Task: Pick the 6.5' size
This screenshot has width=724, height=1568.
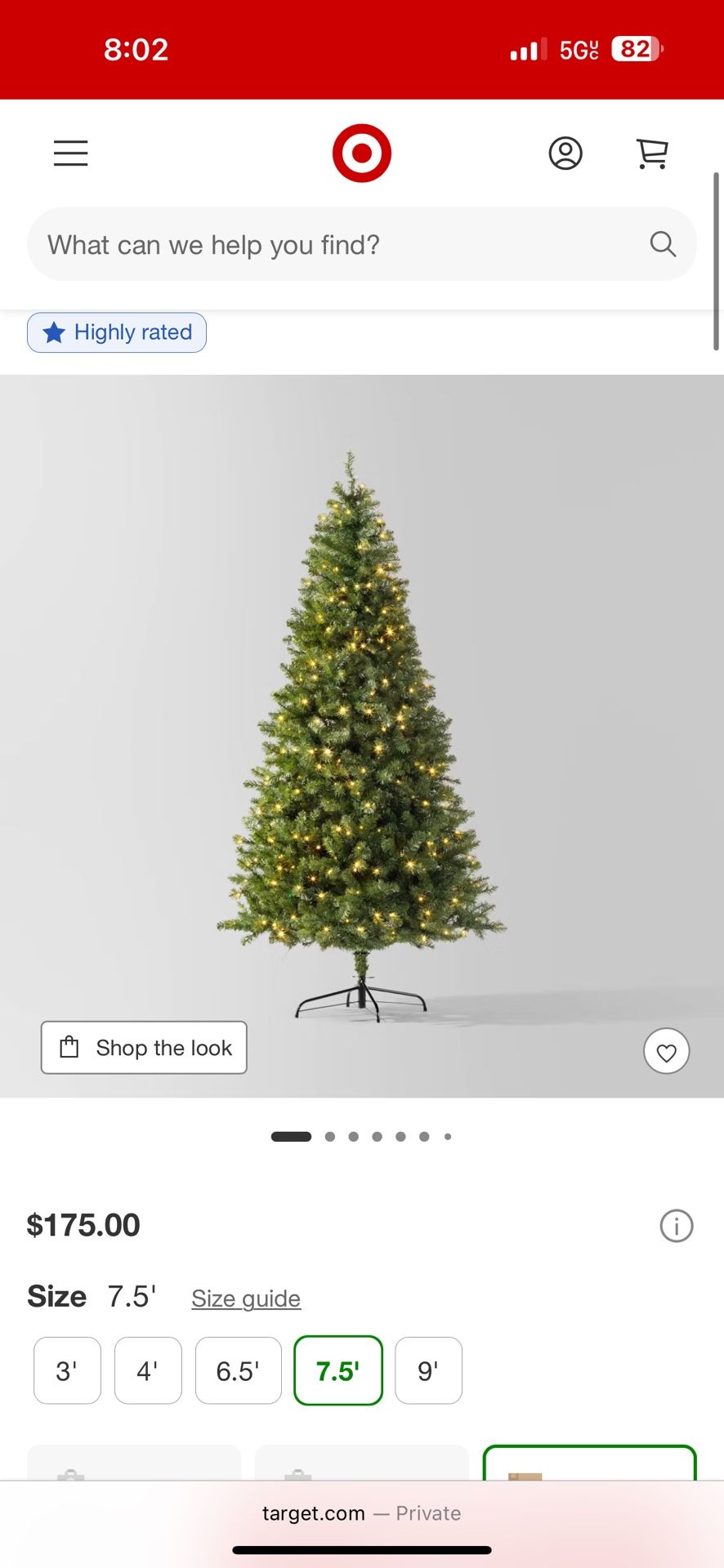Action: [x=238, y=1370]
